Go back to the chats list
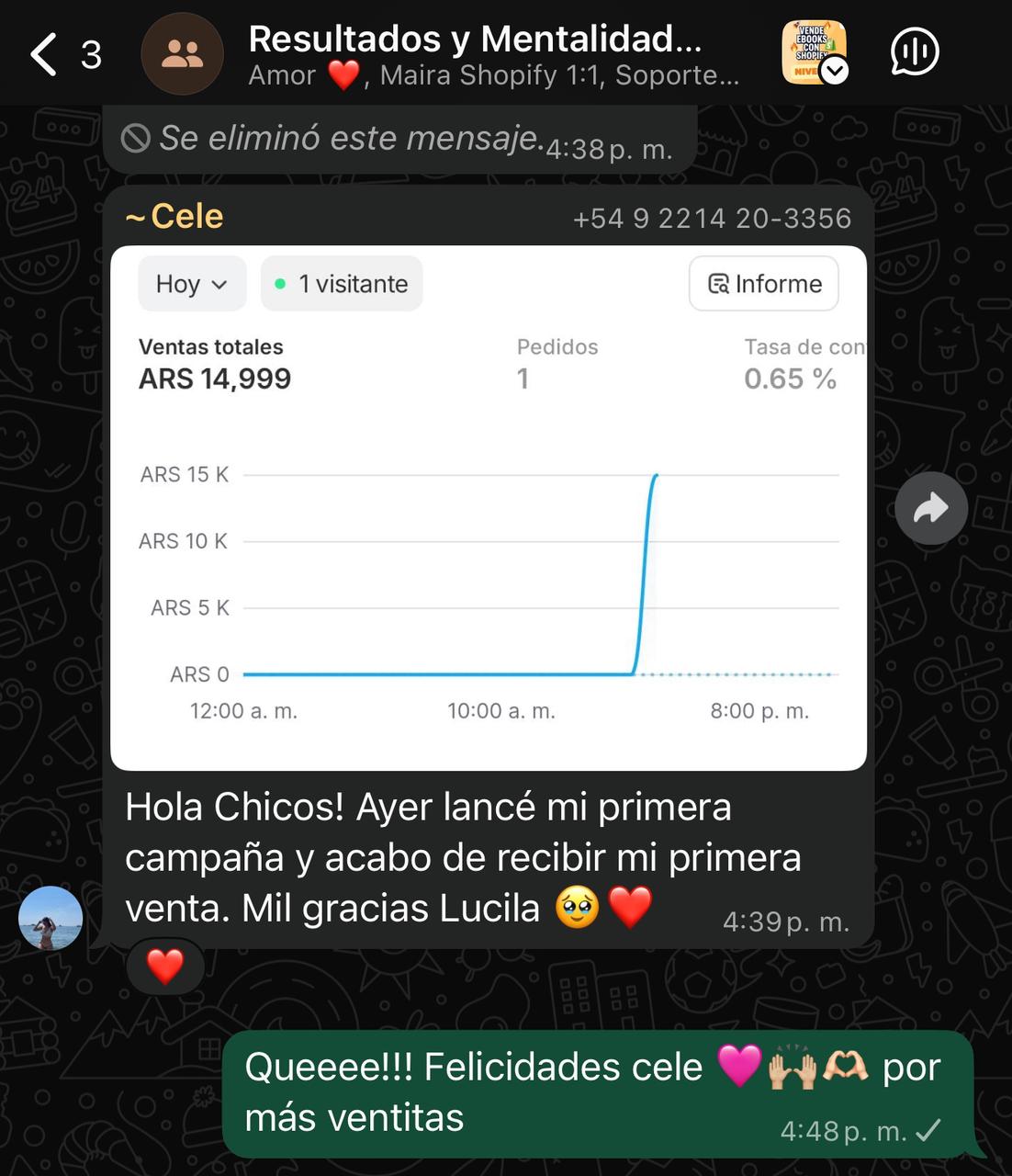The image size is (1012, 1176). coord(44,53)
